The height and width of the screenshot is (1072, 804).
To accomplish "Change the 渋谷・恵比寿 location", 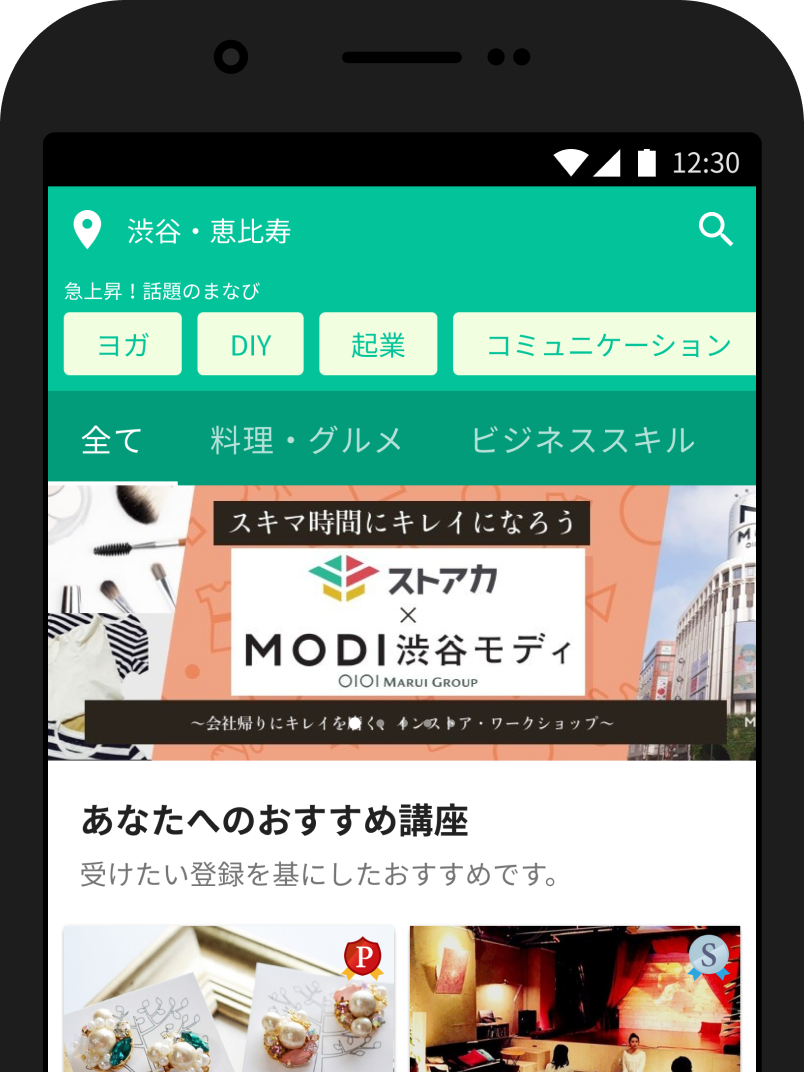I will click(x=208, y=231).
